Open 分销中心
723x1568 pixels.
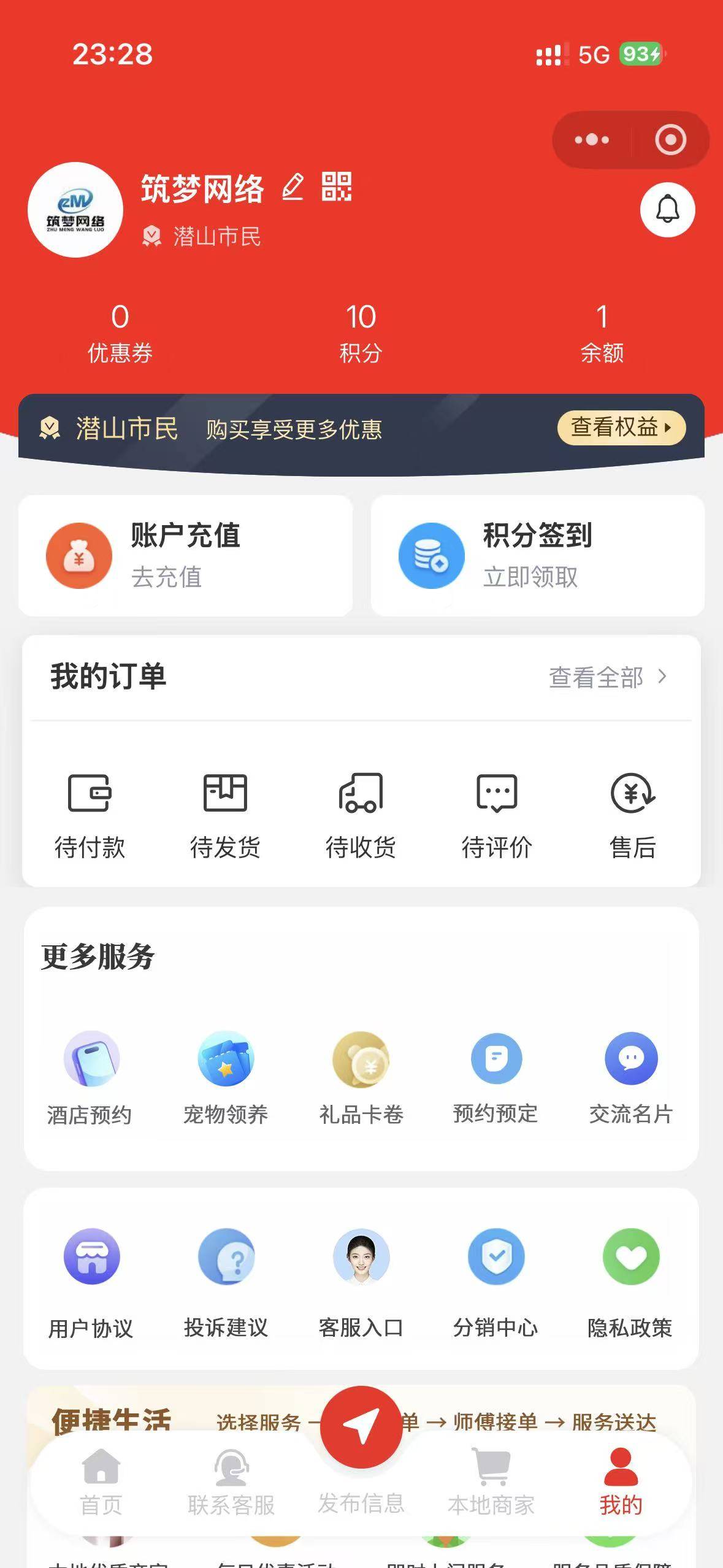click(495, 1283)
